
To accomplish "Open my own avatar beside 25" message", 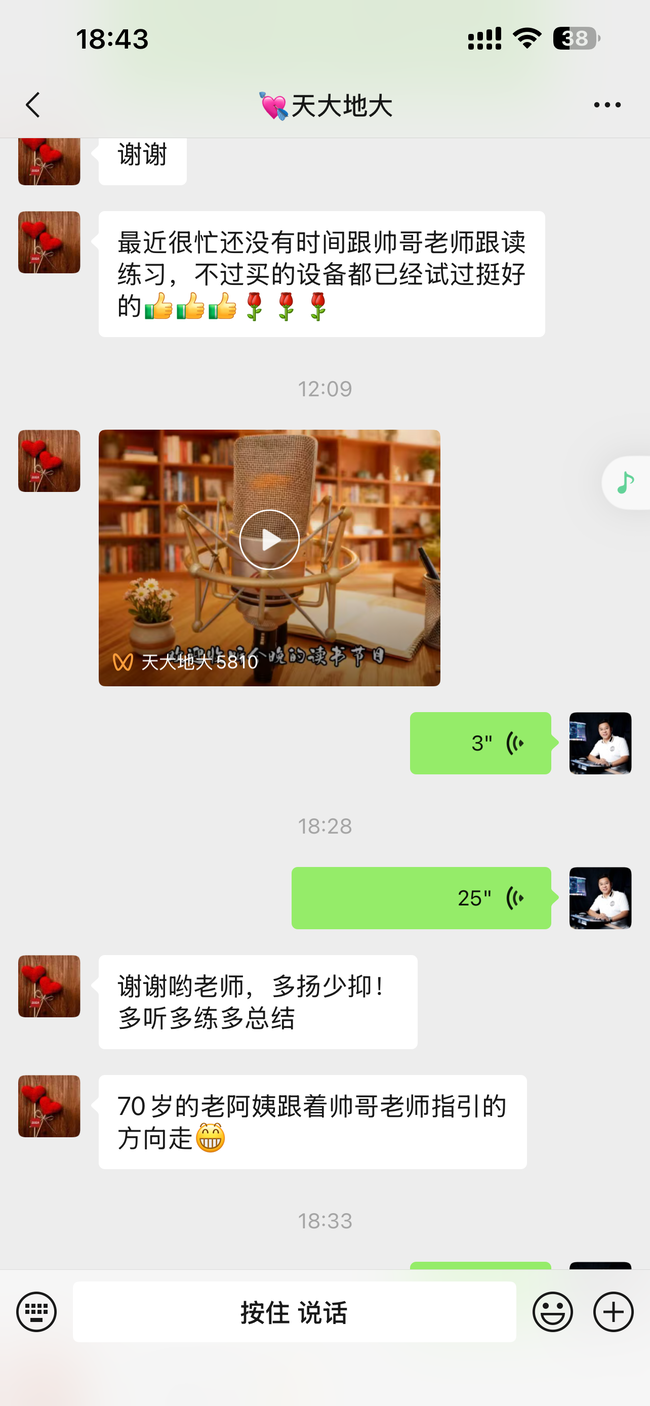I will click(600, 898).
